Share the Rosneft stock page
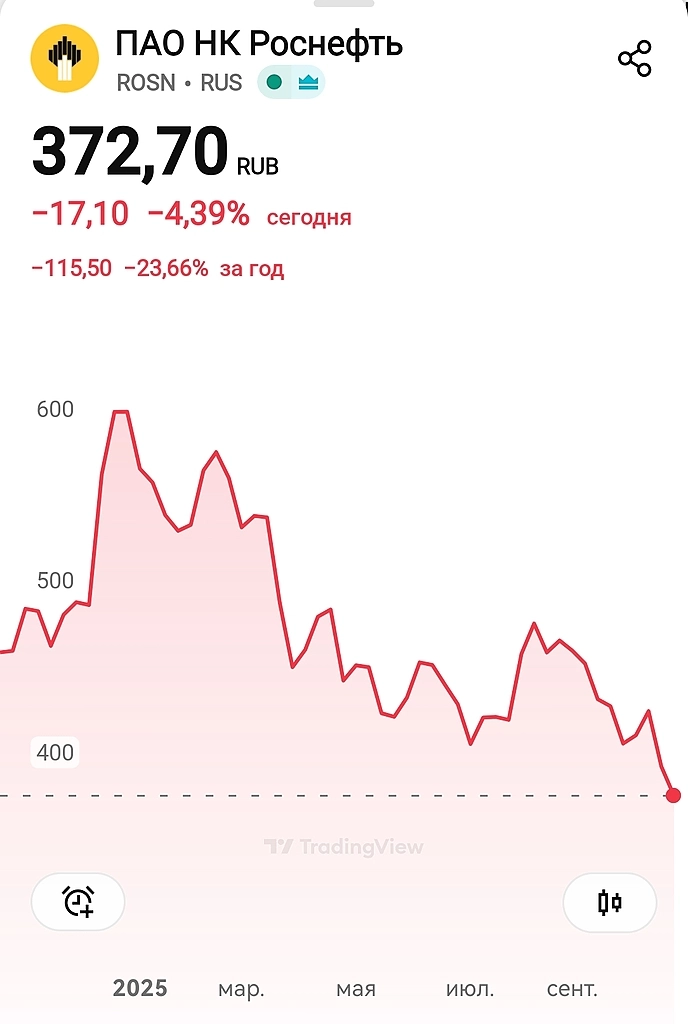The height and width of the screenshot is (1024, 688). click(634, 59)
